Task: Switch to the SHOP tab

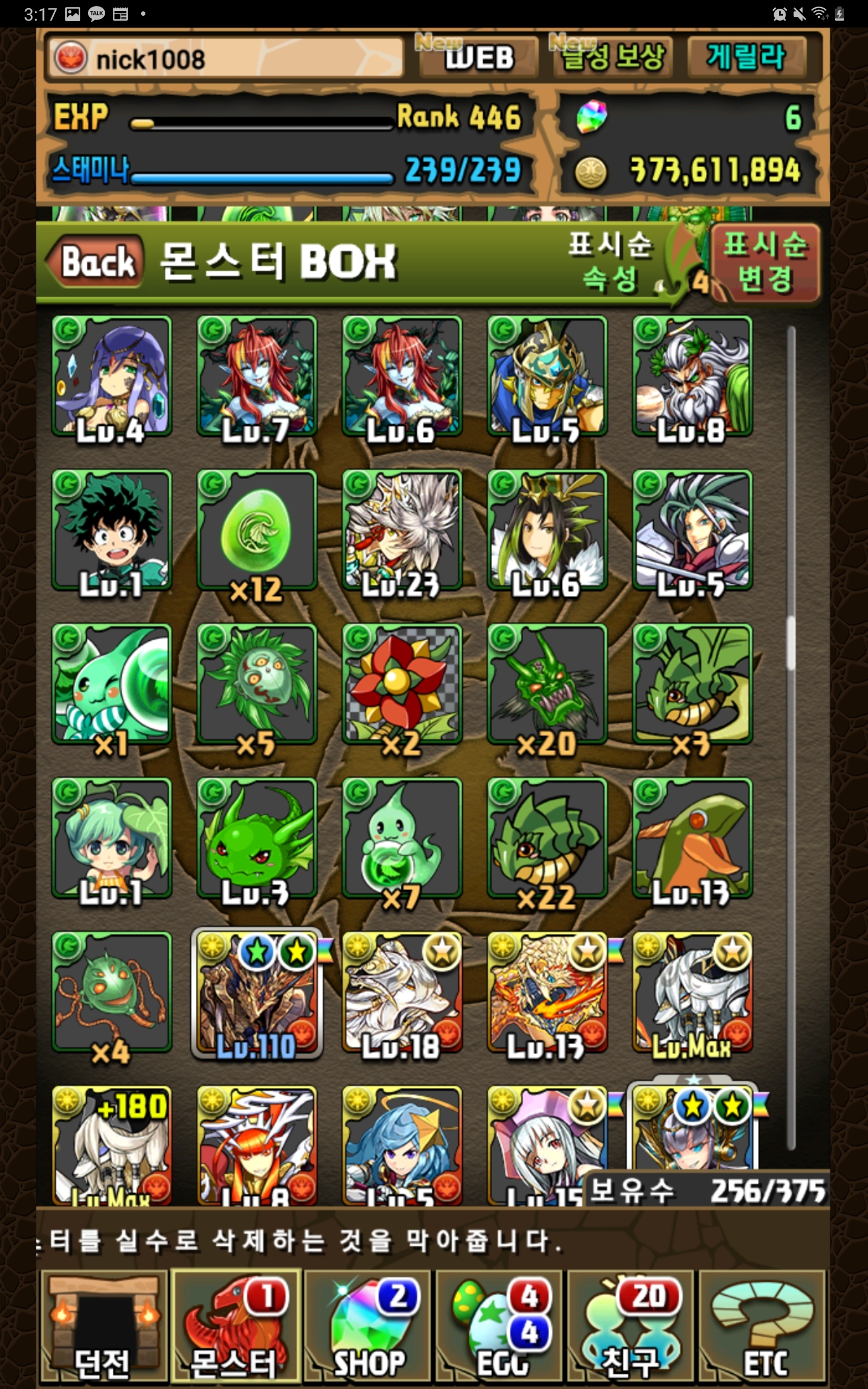Action: [x=368, y=1326]
